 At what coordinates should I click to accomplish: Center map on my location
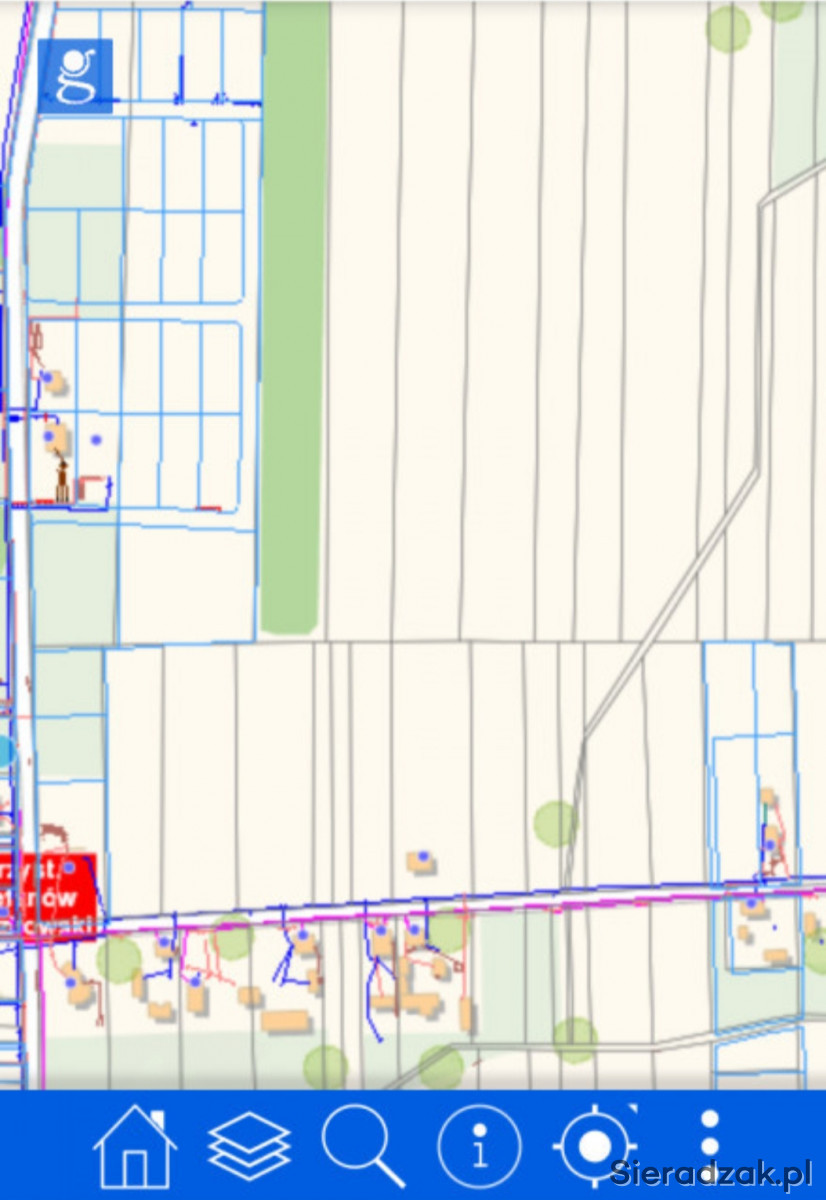595,1146
